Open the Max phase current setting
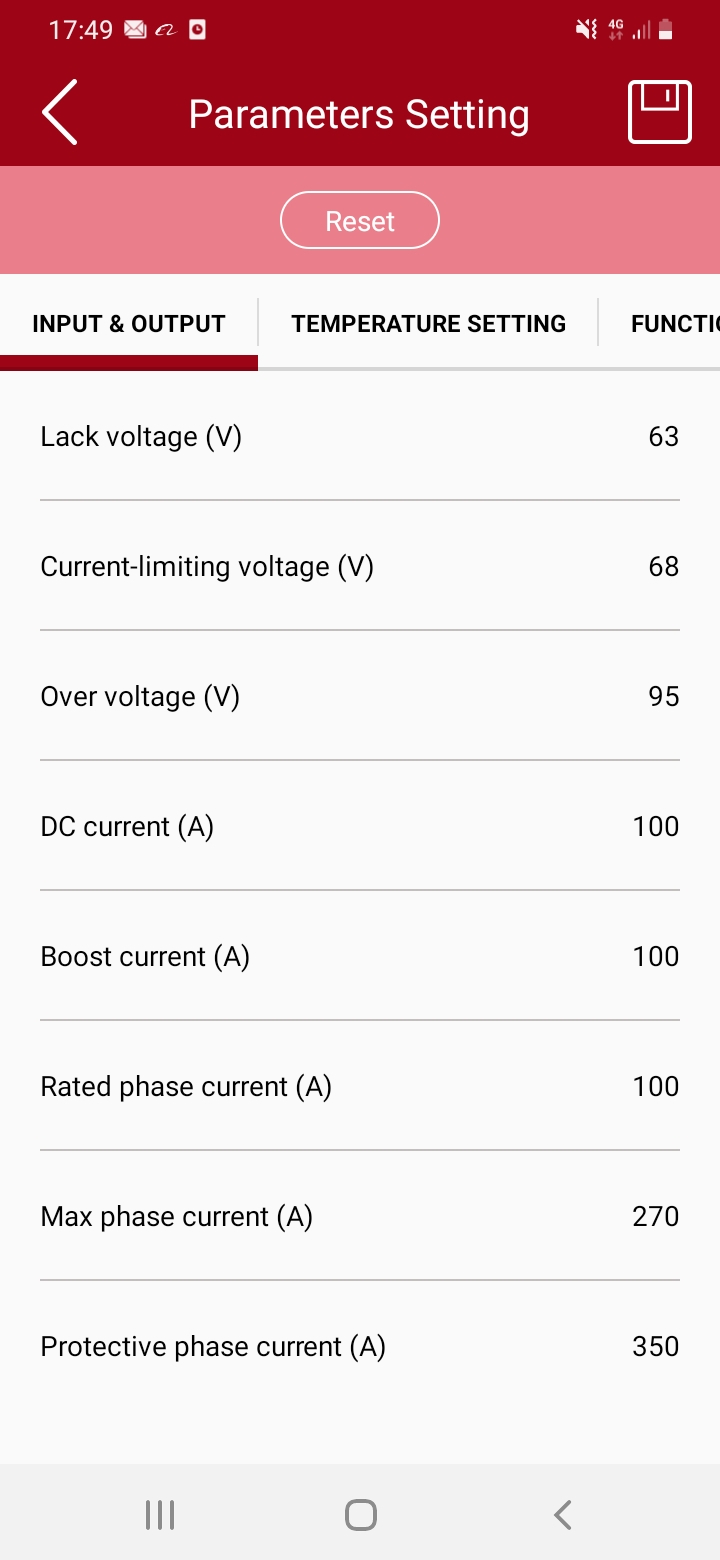The width and height of the screenshot is (720, 1560). point(360,1217)
